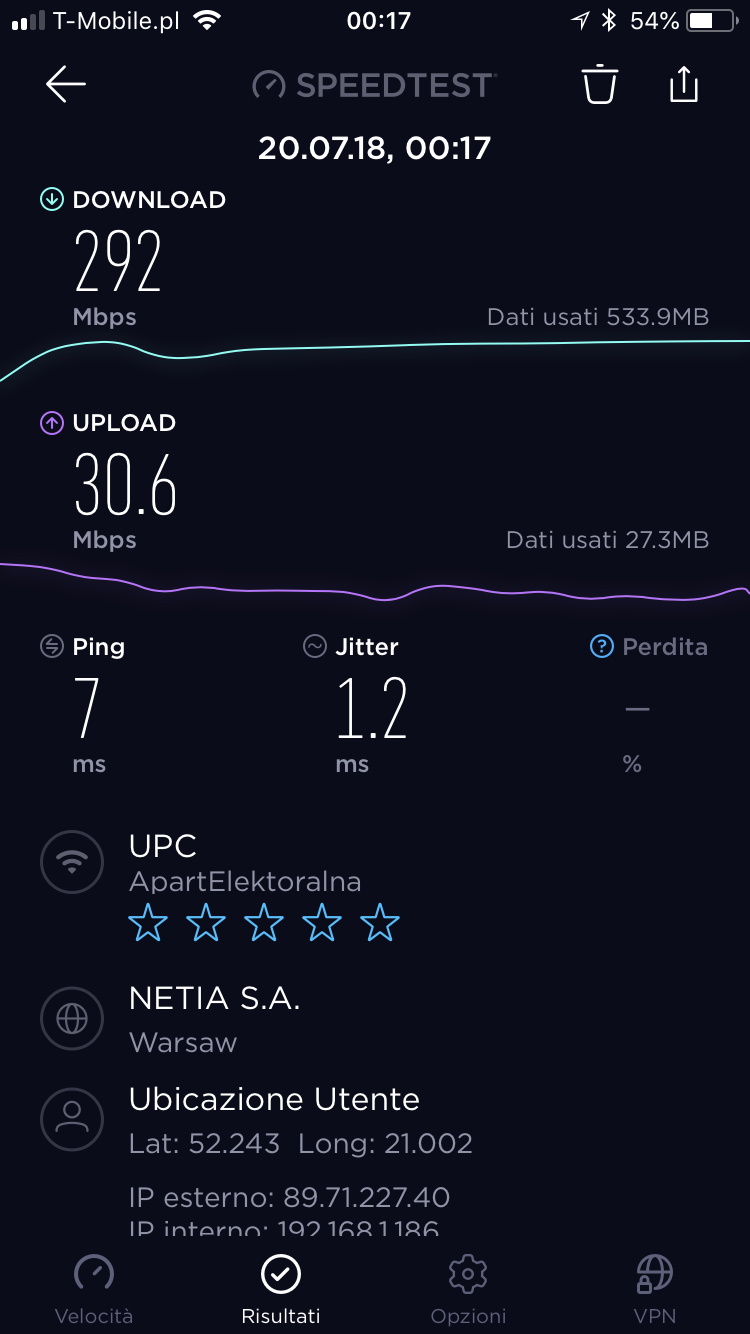
Task: Delete this speed test result
Action: 600,85
